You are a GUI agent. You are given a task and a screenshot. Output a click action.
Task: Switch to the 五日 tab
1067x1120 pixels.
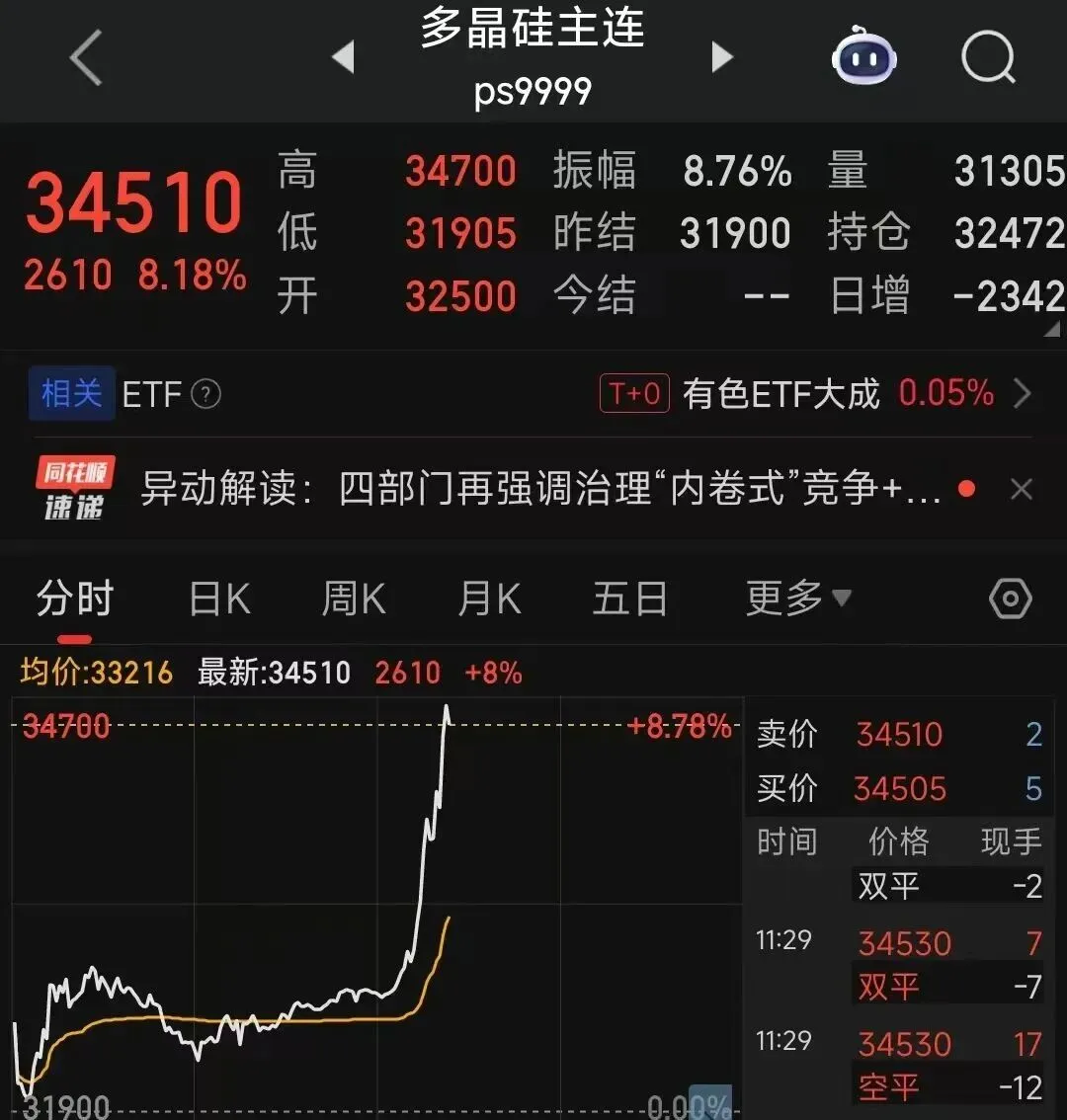(x=629, y=599)
